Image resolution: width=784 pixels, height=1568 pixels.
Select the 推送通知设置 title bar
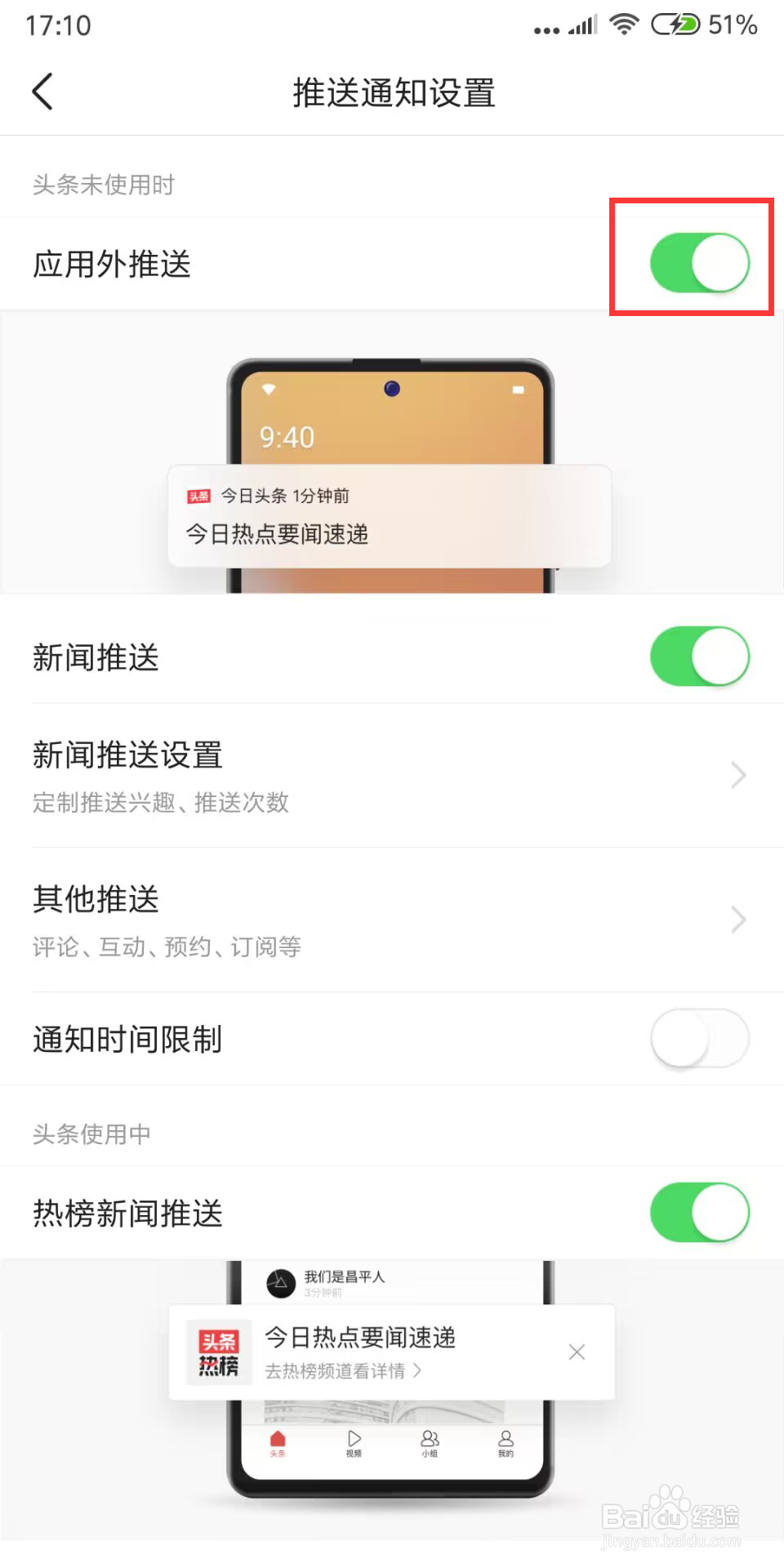[x=392, y=92]
